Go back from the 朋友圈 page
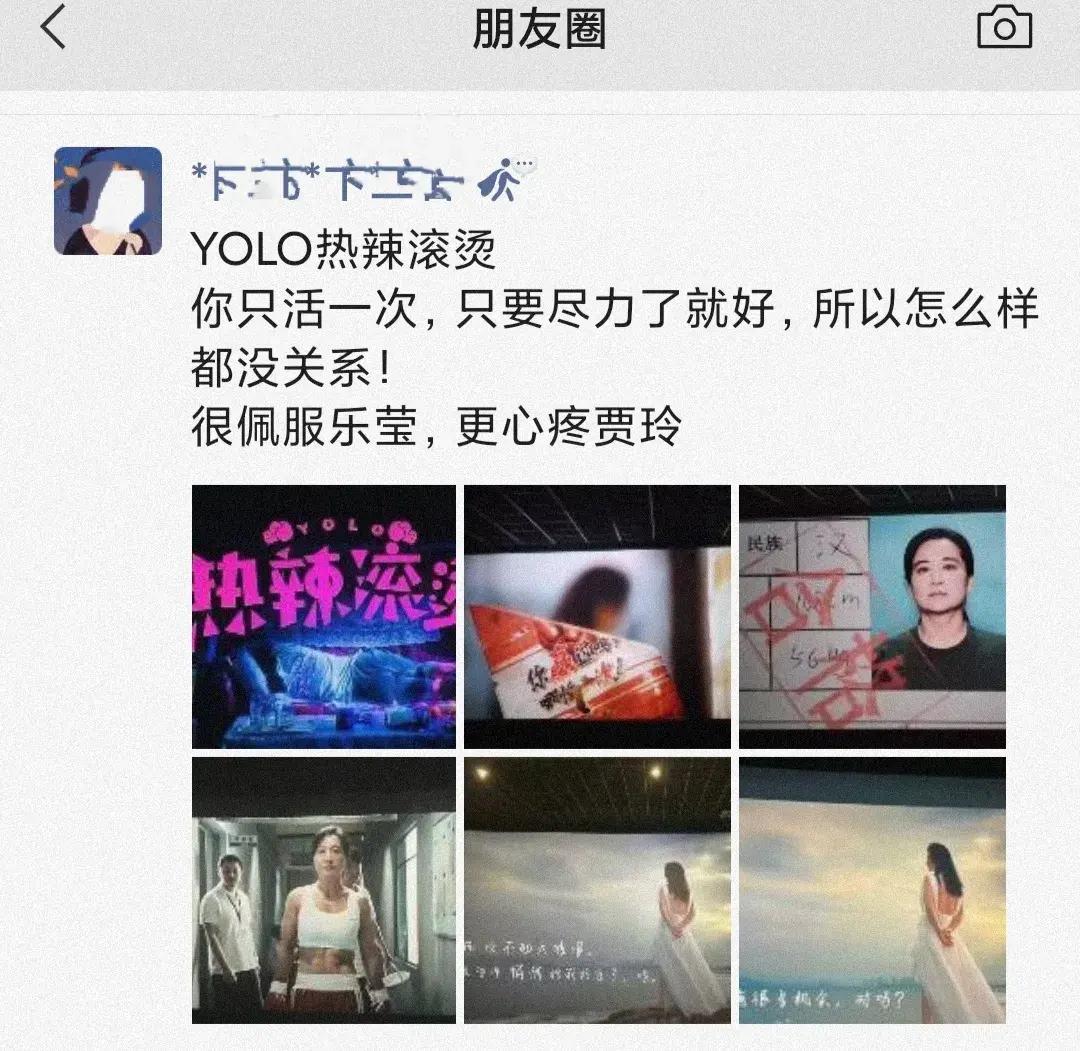This screenshot has width=1080, height=1051. tap(53, 28)
